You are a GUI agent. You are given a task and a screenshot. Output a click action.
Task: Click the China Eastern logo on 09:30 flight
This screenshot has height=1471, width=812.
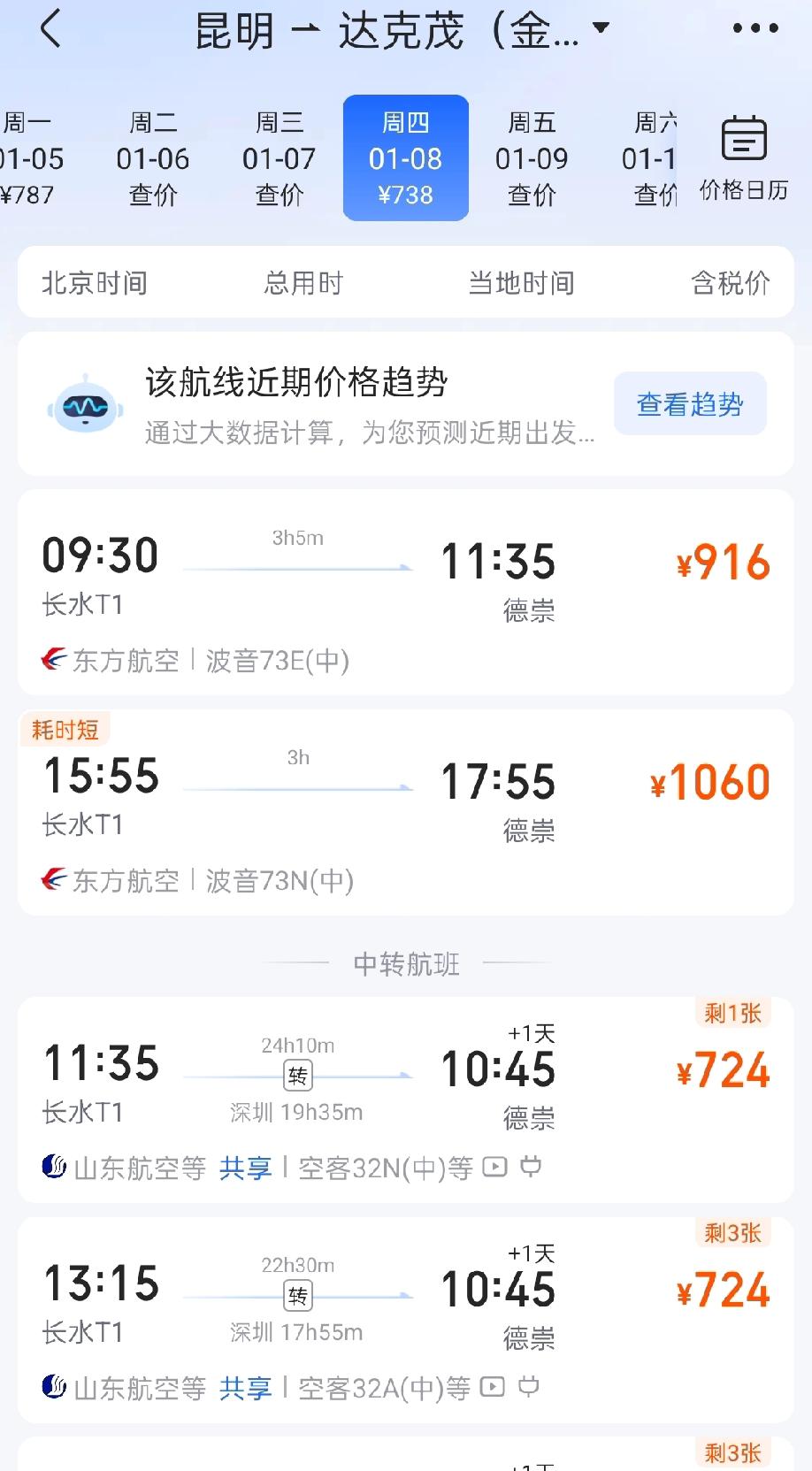pyautogui.click(x=53, y=660)
